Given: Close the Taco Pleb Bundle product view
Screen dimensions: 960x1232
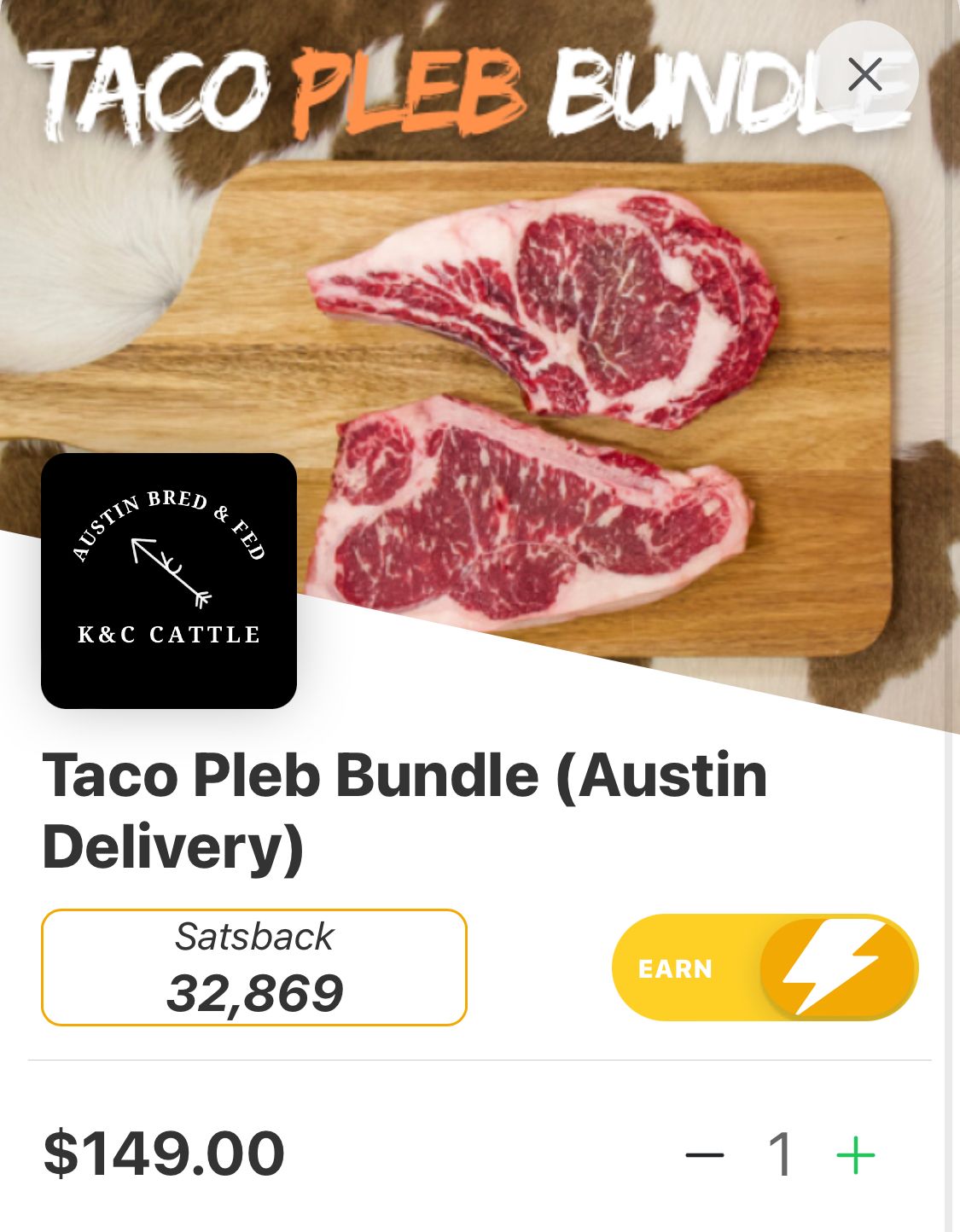Looking at the screenshot, I should 865,75.
